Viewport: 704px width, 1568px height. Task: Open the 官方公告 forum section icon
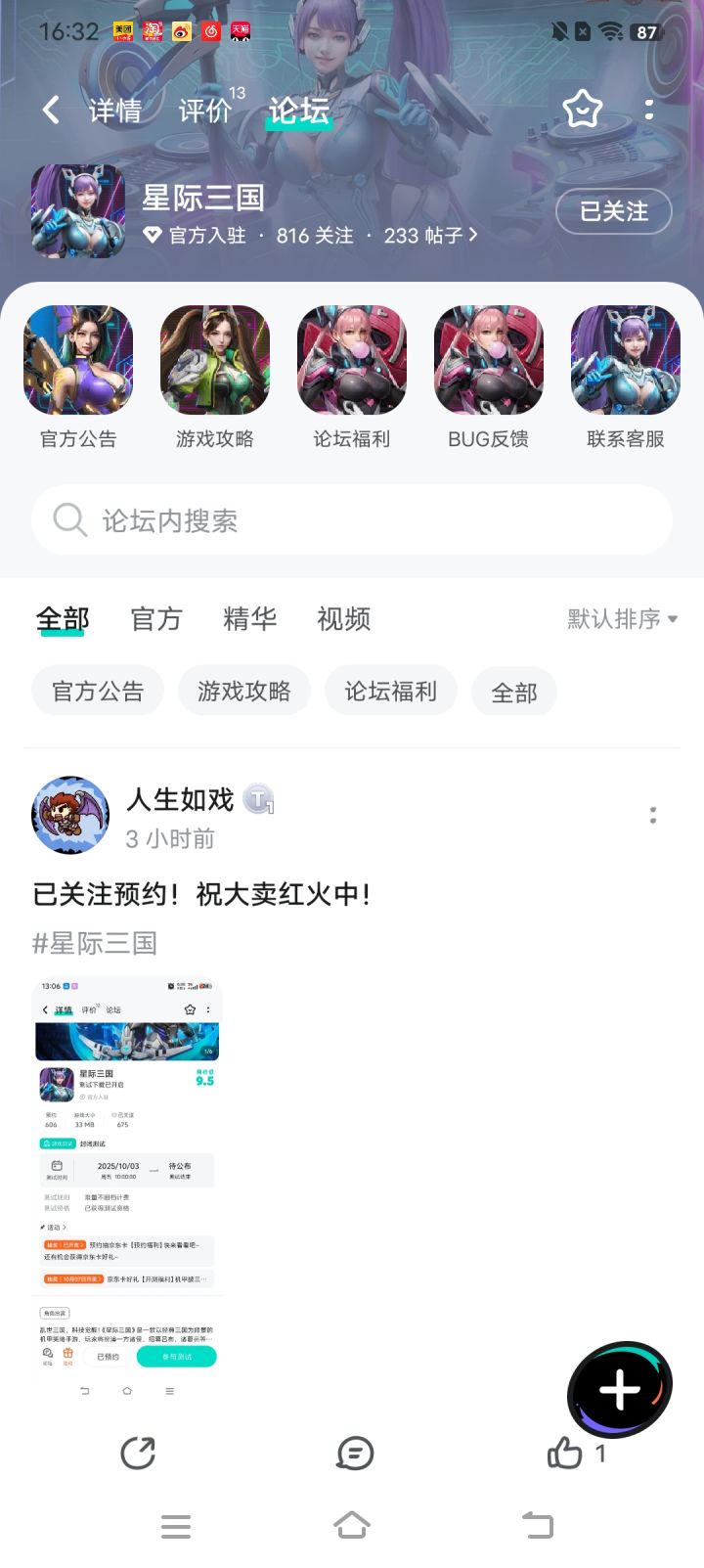click(78, 360)
